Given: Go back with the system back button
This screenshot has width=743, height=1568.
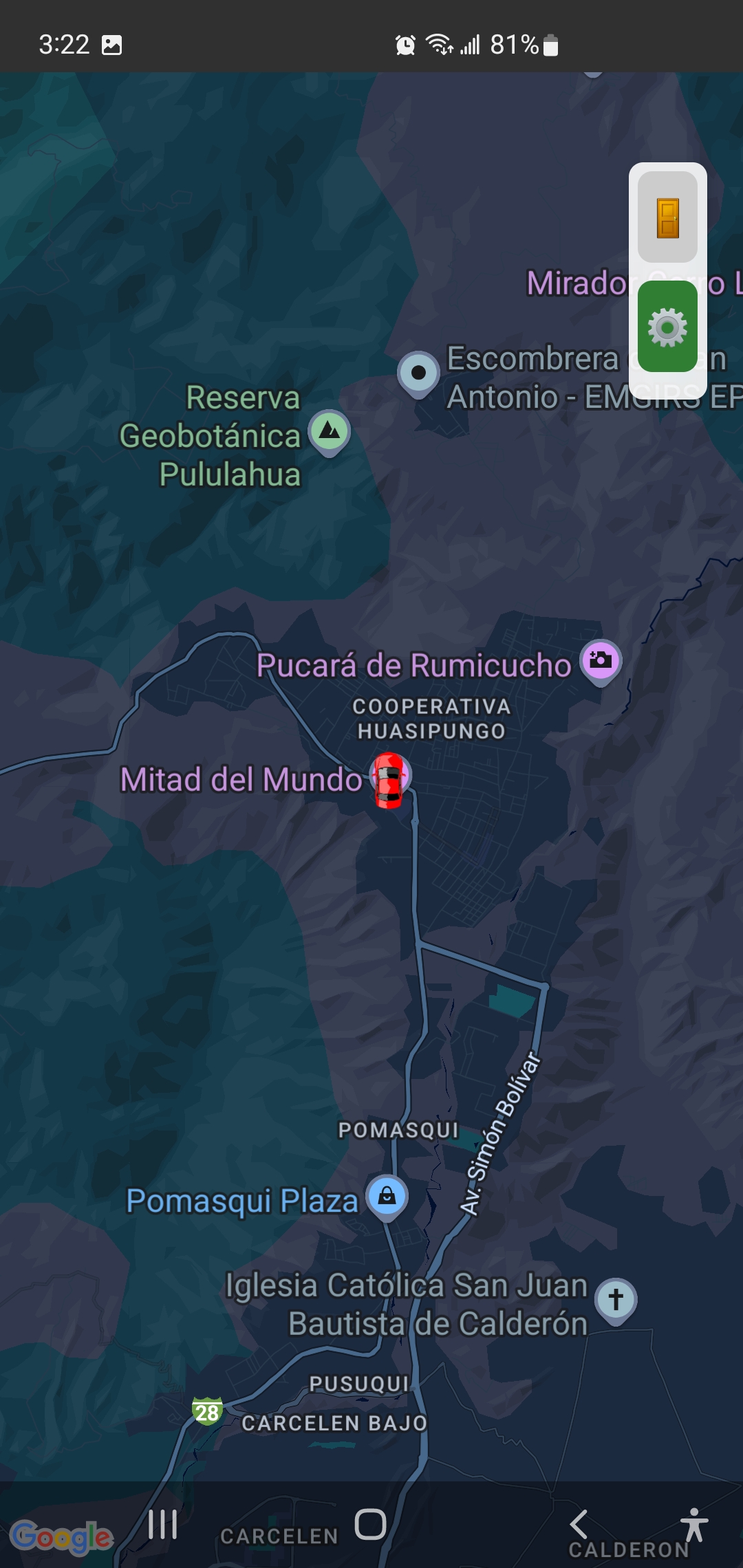Looking at the screenshot, I should click(579, 1525).
